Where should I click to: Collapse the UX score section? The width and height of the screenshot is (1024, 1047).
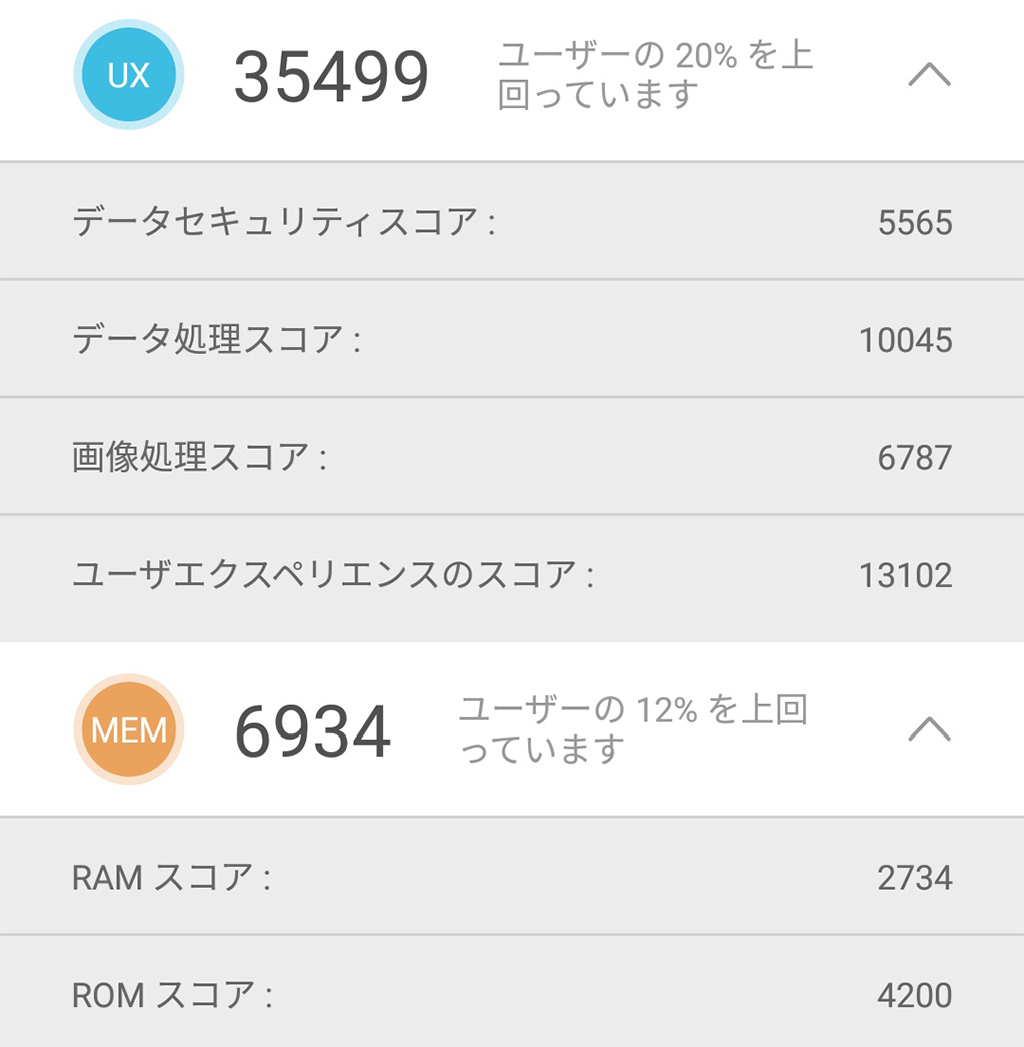point(929,76)
